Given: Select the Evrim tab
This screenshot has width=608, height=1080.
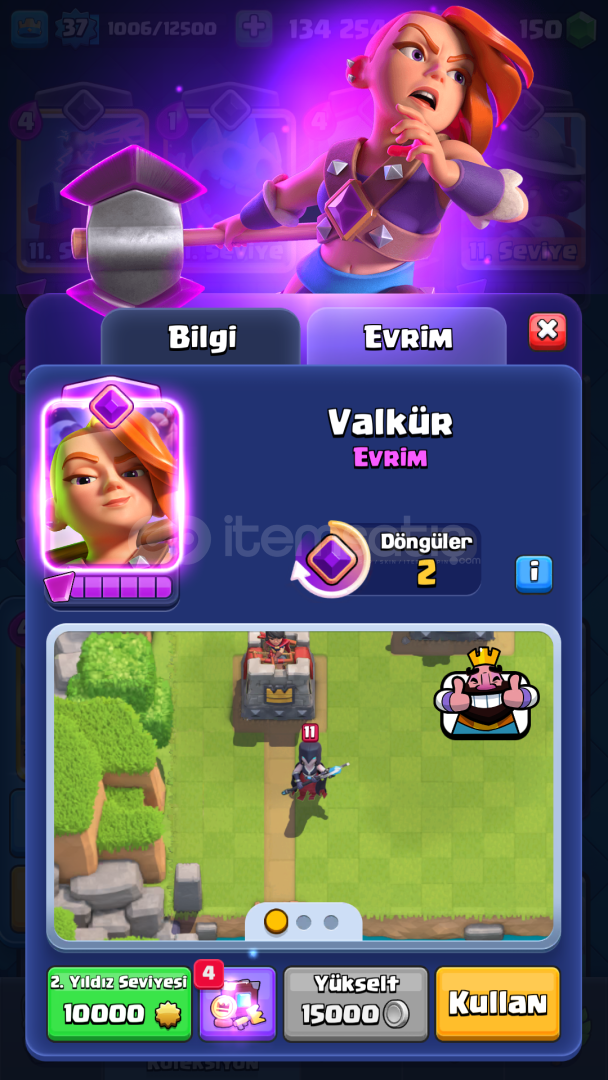Looking at the screenshot, I should click(406, 338).
